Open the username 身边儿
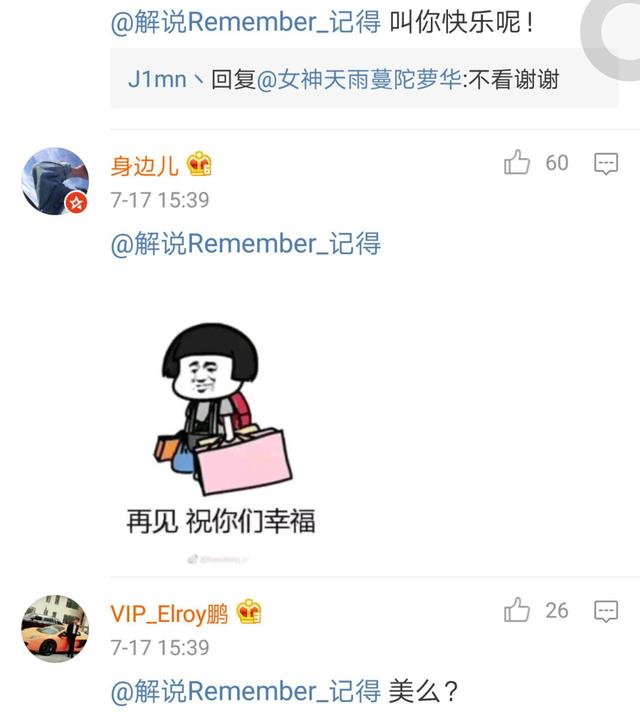This screenshot has width=640, height=716. (144, 165)
